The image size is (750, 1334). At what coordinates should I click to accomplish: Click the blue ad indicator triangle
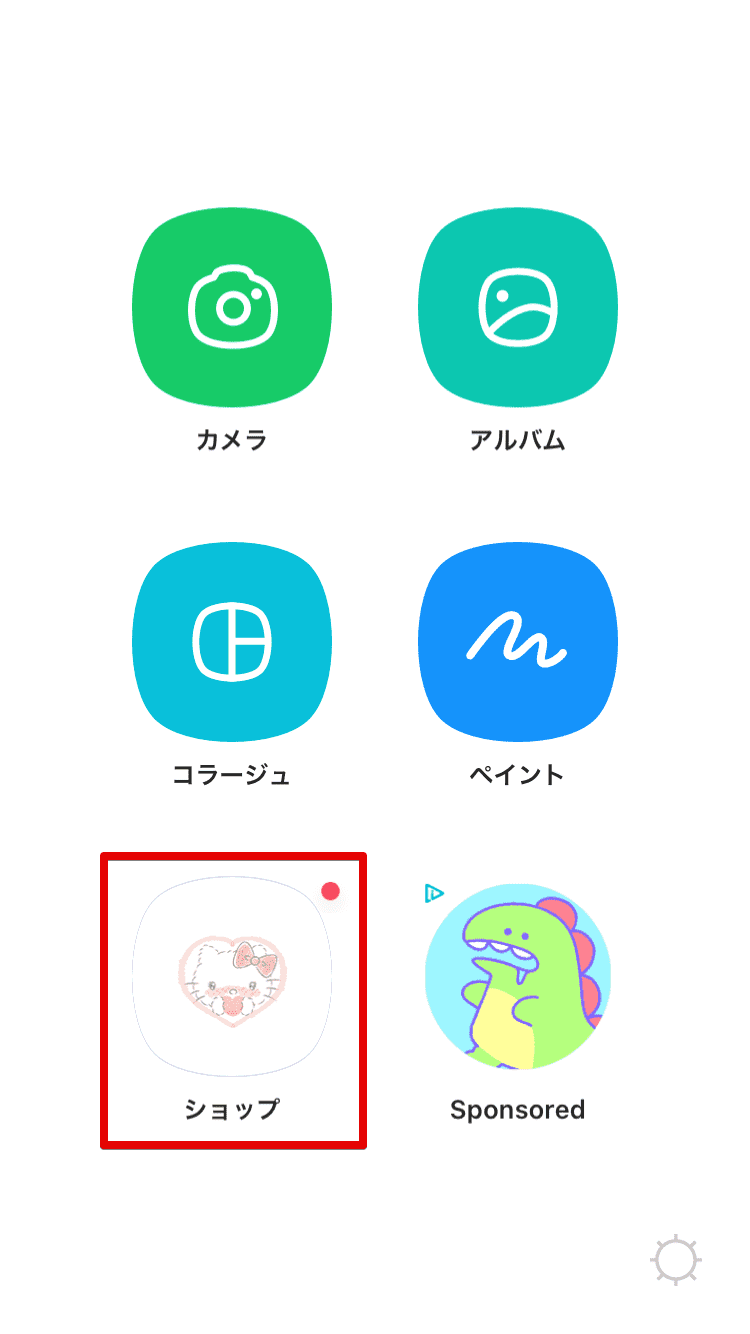[x=434, y=893]
